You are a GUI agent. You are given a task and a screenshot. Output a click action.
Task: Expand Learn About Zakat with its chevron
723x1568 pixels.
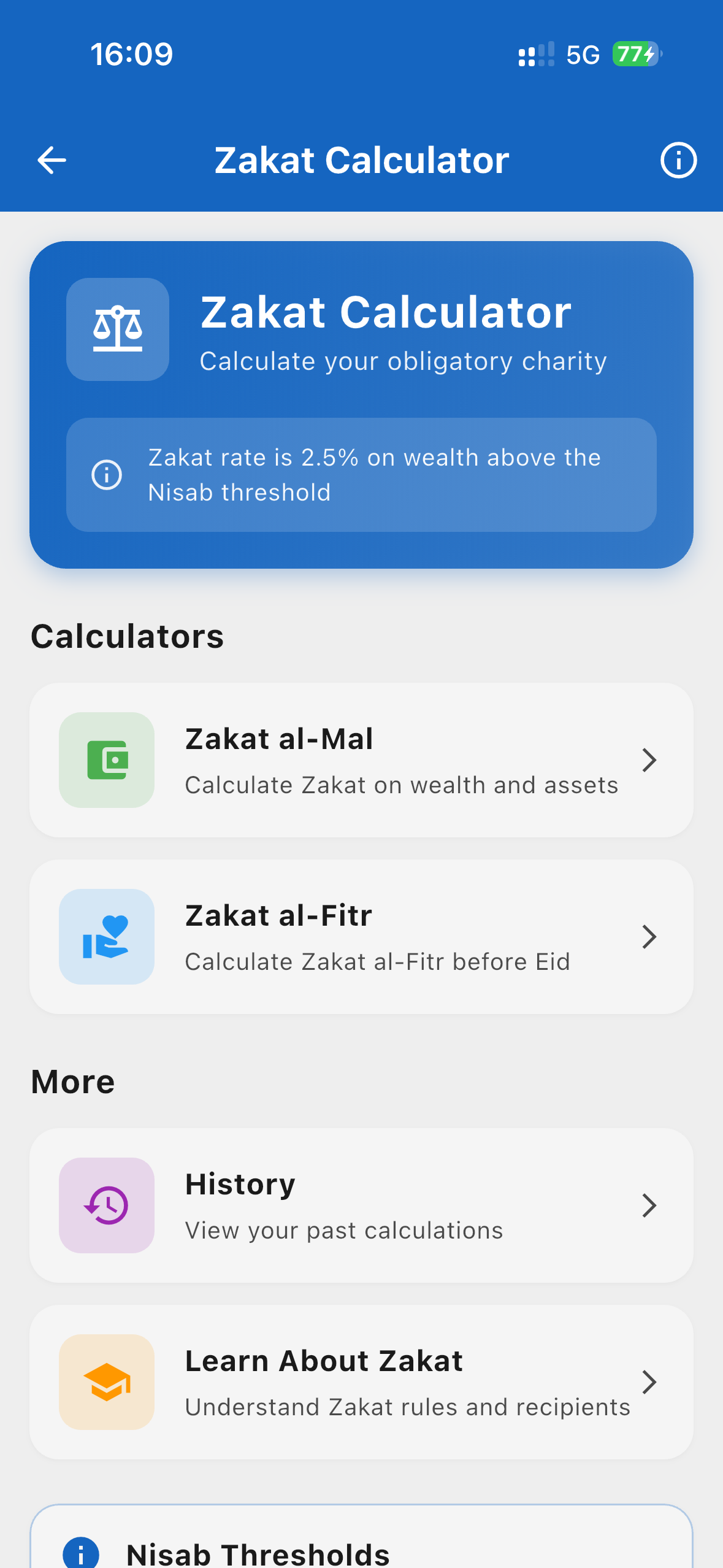coord(649,1383)
